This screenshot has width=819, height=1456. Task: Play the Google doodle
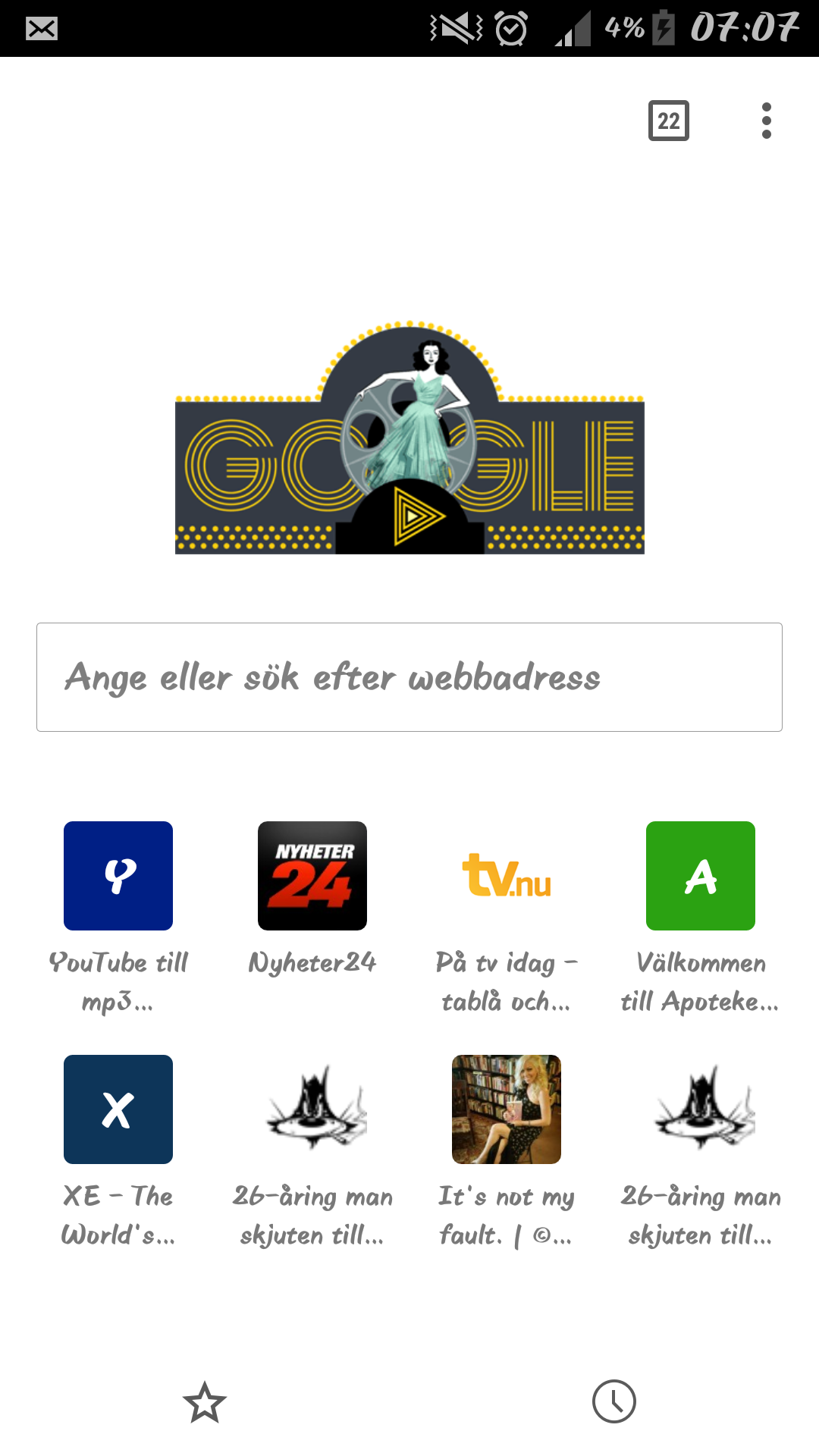pos(416,516)
